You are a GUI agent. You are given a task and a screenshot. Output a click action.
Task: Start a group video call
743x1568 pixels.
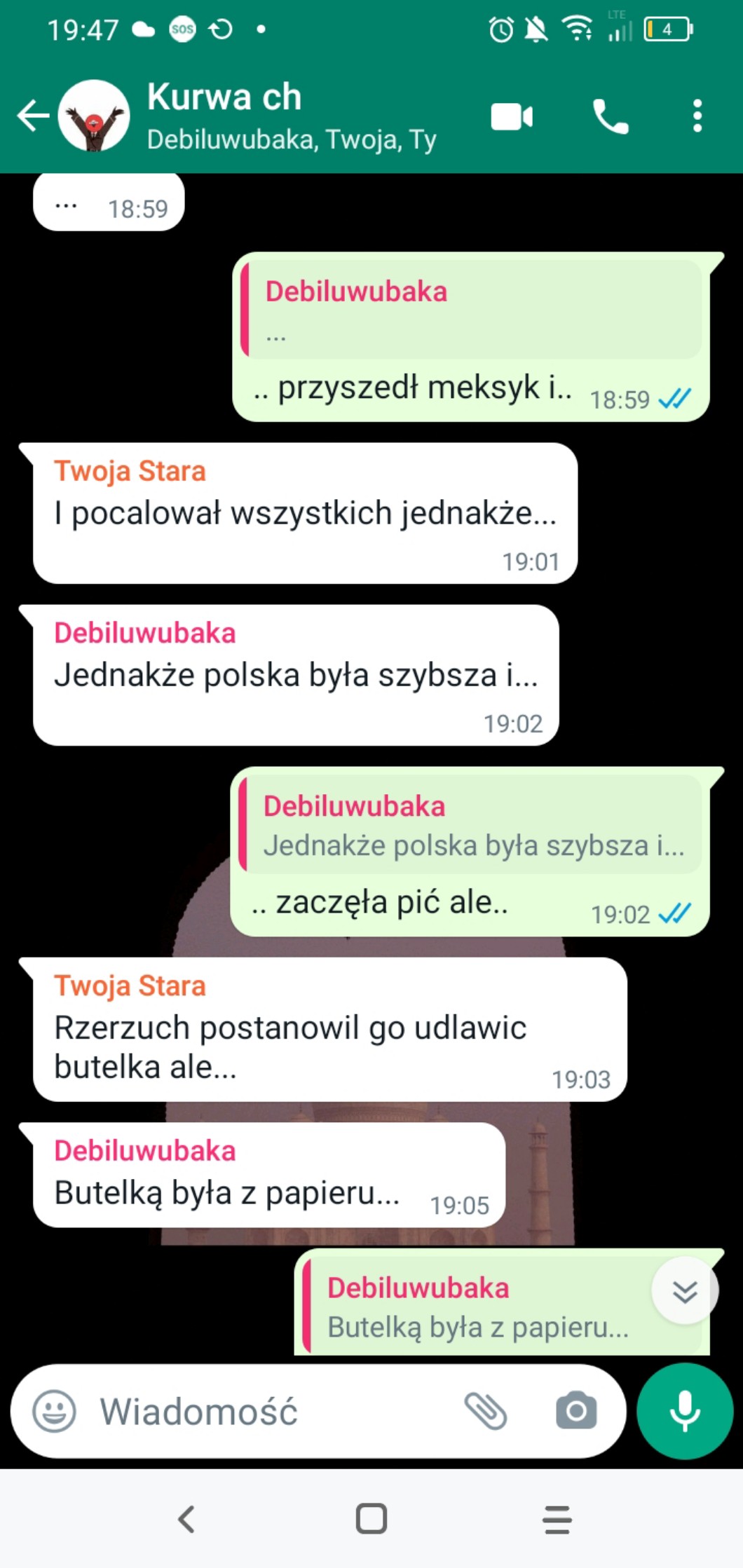coord(512,117)
